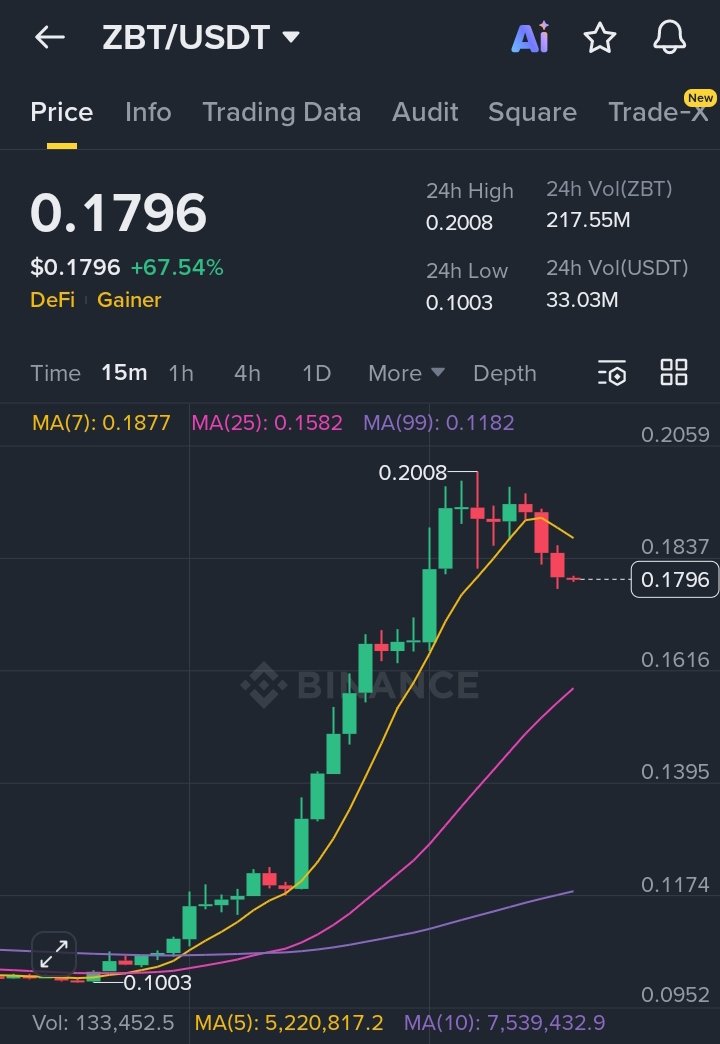This screenshot has width=720, height=1044.
Task: Switch to the Depth chart
Action: (x=504, y=373)
